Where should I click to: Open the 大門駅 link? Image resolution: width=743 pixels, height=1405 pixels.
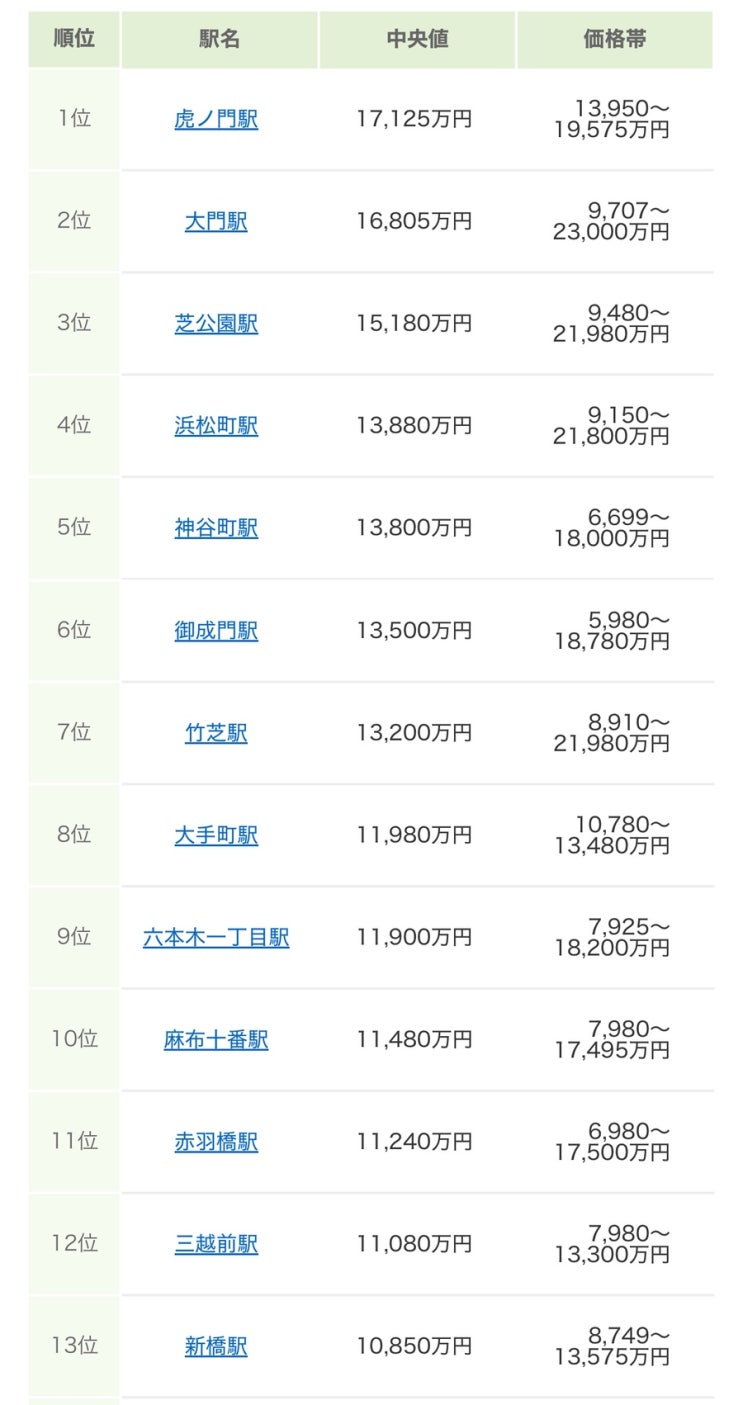(216, 222)
